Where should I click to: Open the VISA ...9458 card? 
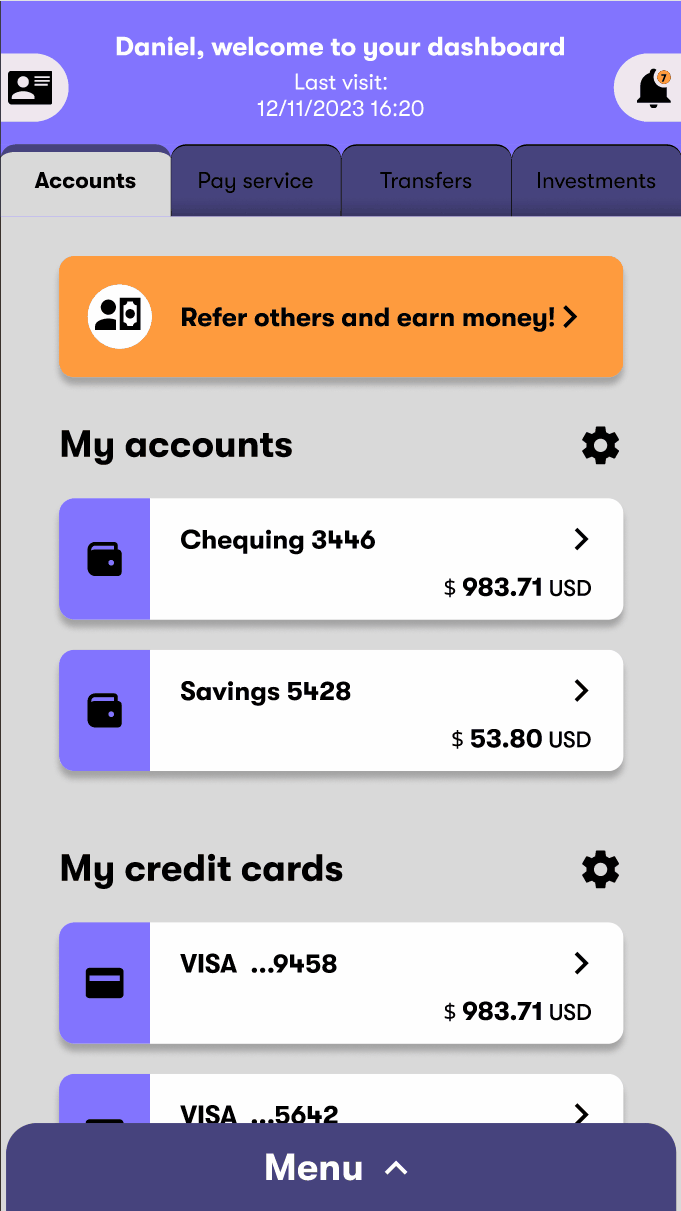click(x=341, y=983)
